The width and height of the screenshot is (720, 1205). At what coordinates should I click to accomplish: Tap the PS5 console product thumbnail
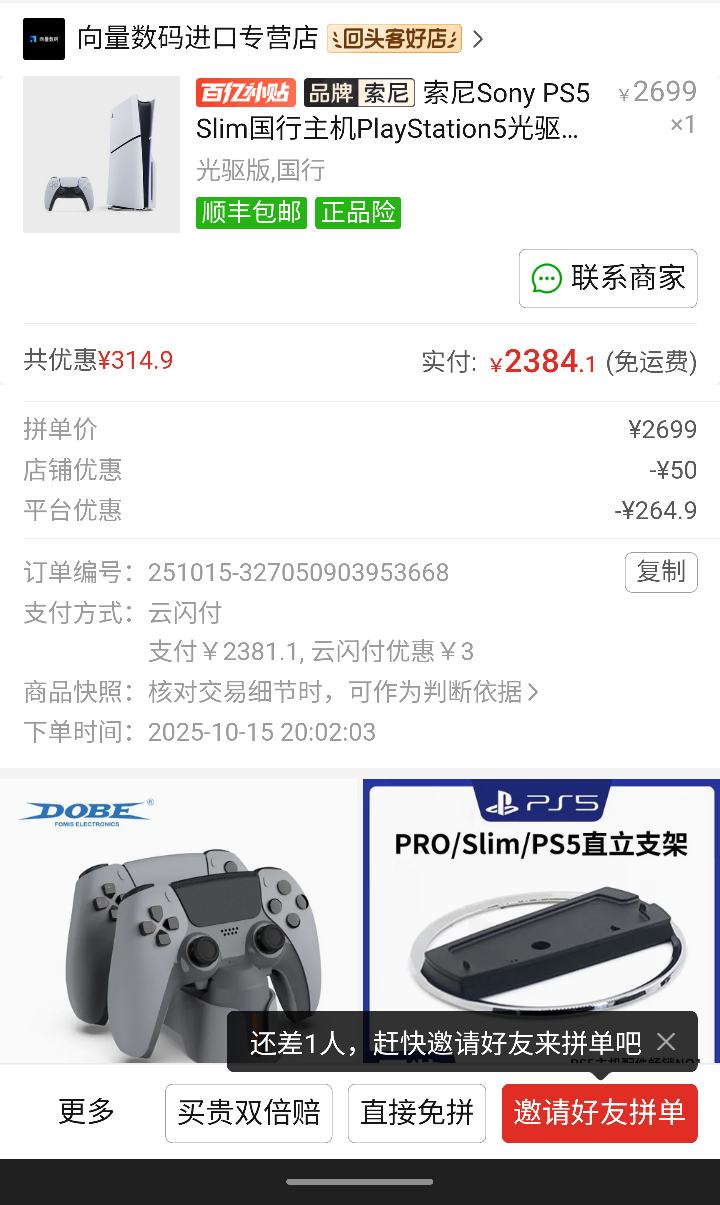101,154
